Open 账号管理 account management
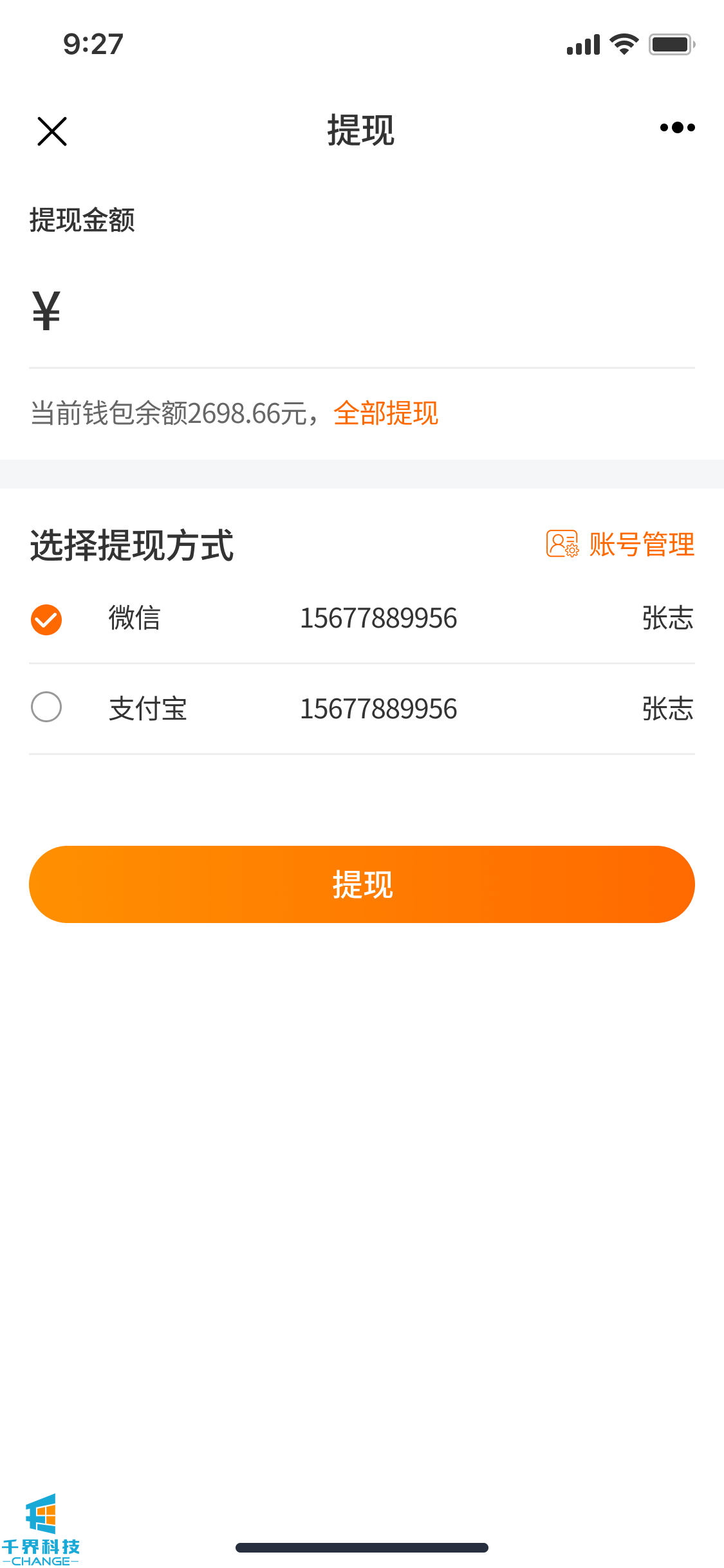The height and width of the screenshot is (1568, 724). coord(620,545)
